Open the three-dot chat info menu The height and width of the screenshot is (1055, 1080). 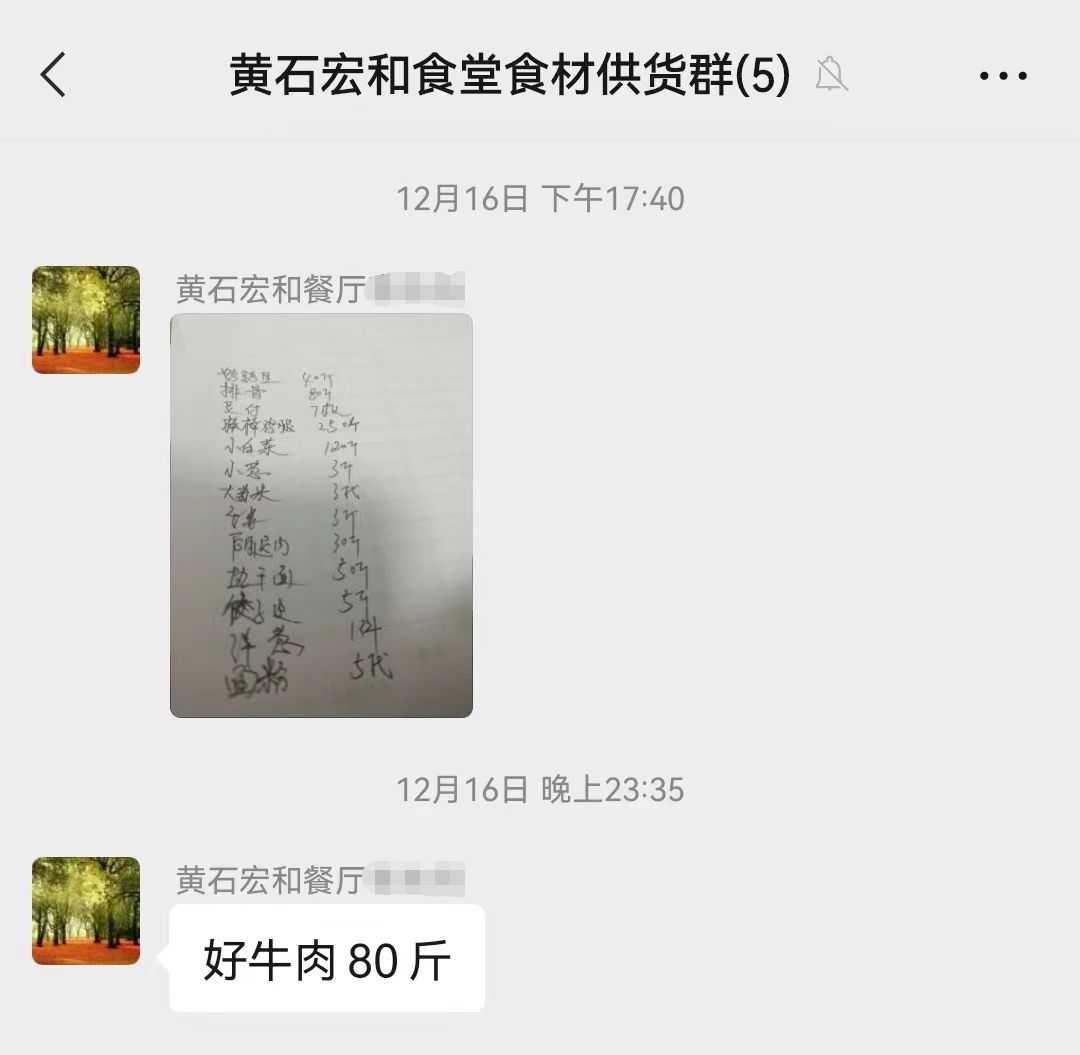[x=1003, y=76]
